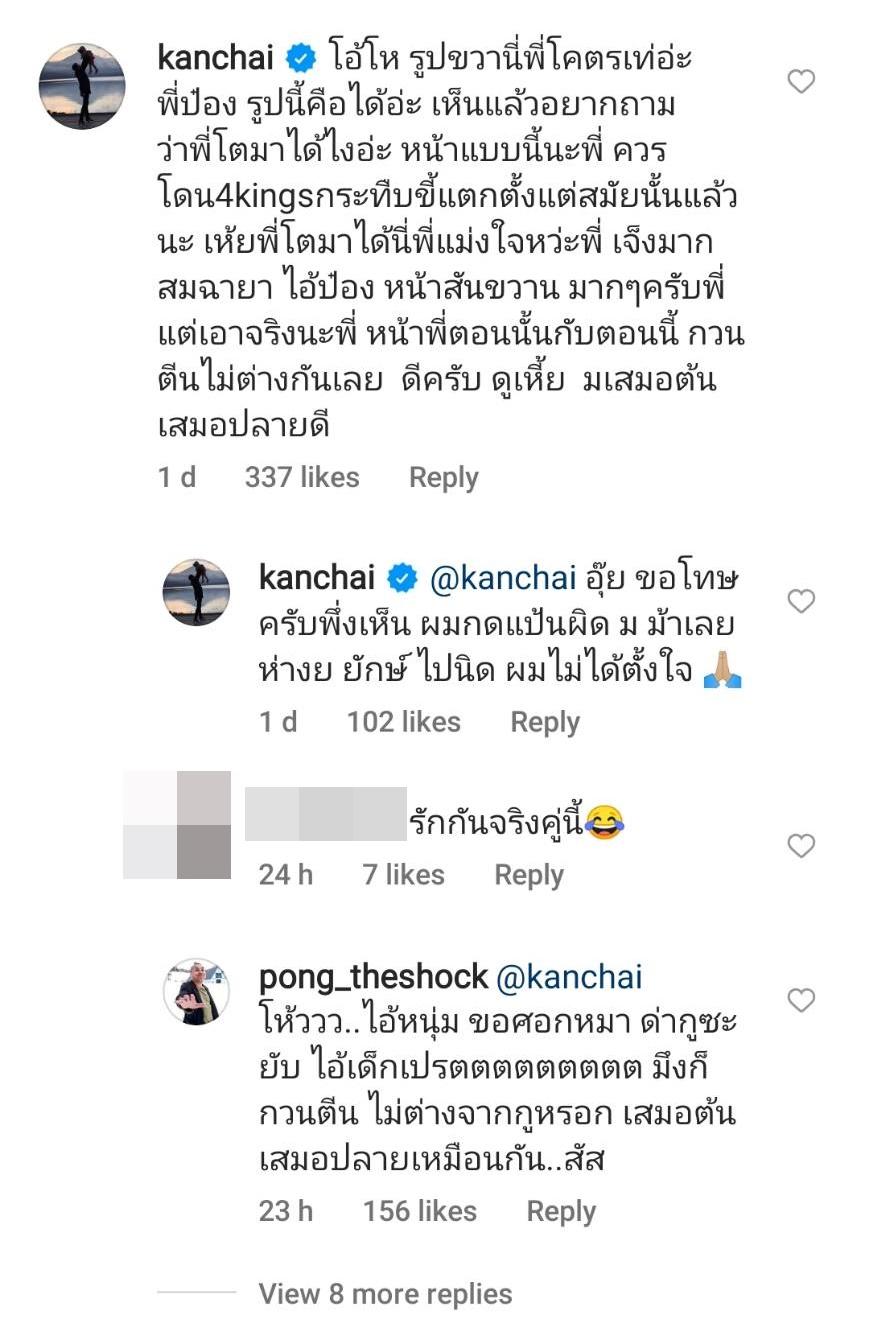The width and height of the screenshot is (869, 1332).
Task: View the 102 likes on kanchai's reply
Action: coord(404,722)
